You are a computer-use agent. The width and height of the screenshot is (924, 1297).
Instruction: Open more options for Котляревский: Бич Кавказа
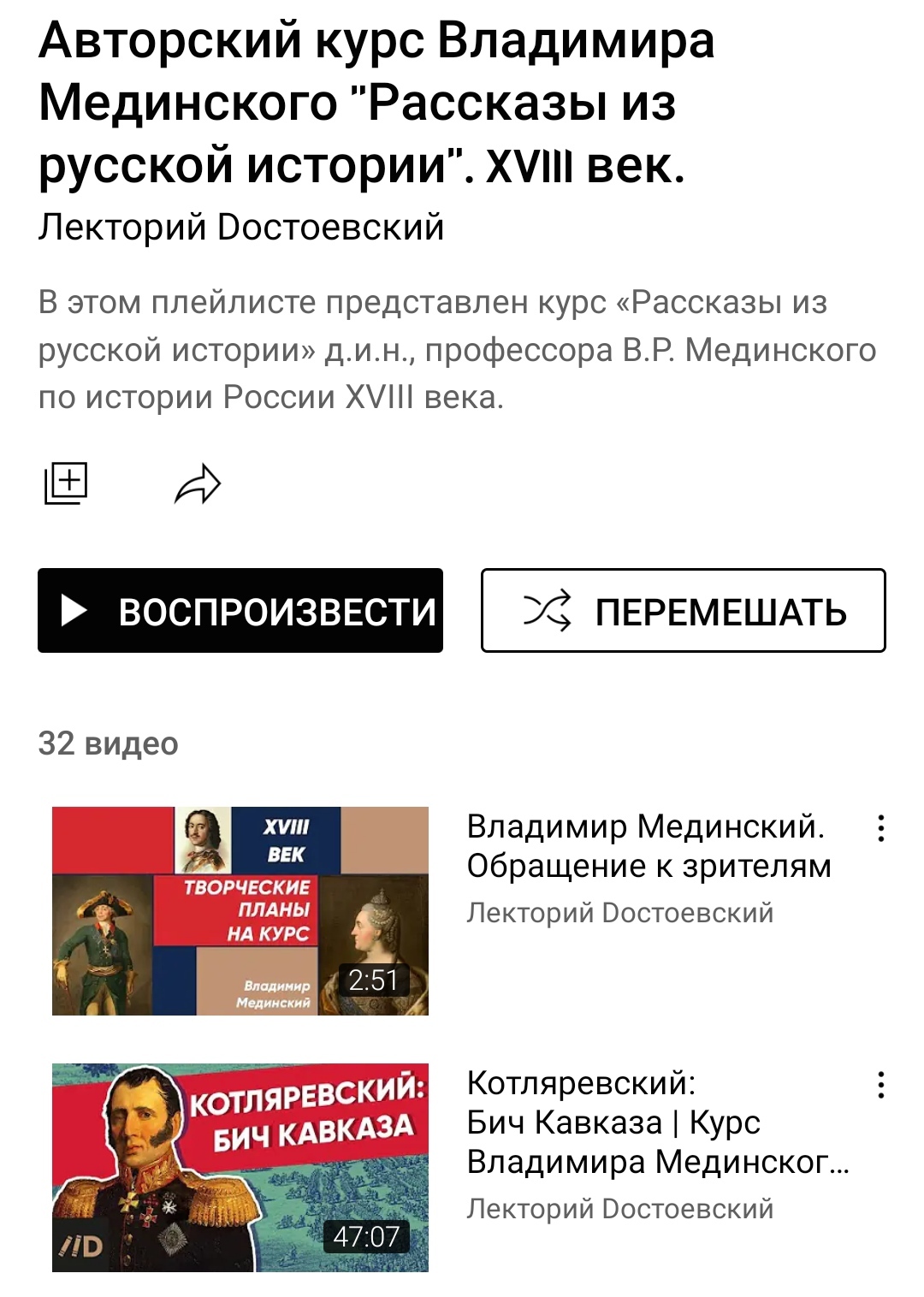880,1085
